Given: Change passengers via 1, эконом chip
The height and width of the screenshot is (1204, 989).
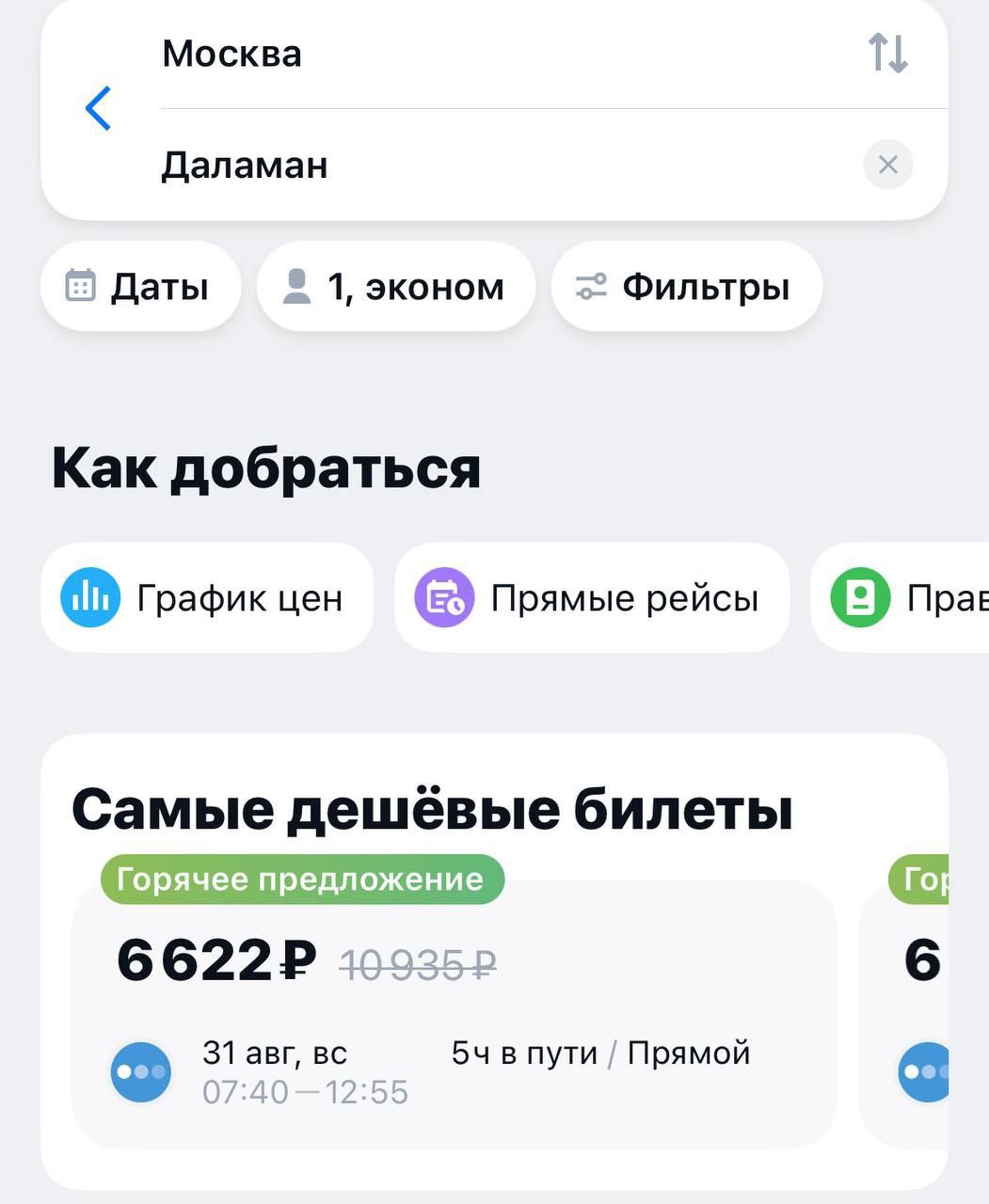Looking at the screenshot, I should [396, 287].
